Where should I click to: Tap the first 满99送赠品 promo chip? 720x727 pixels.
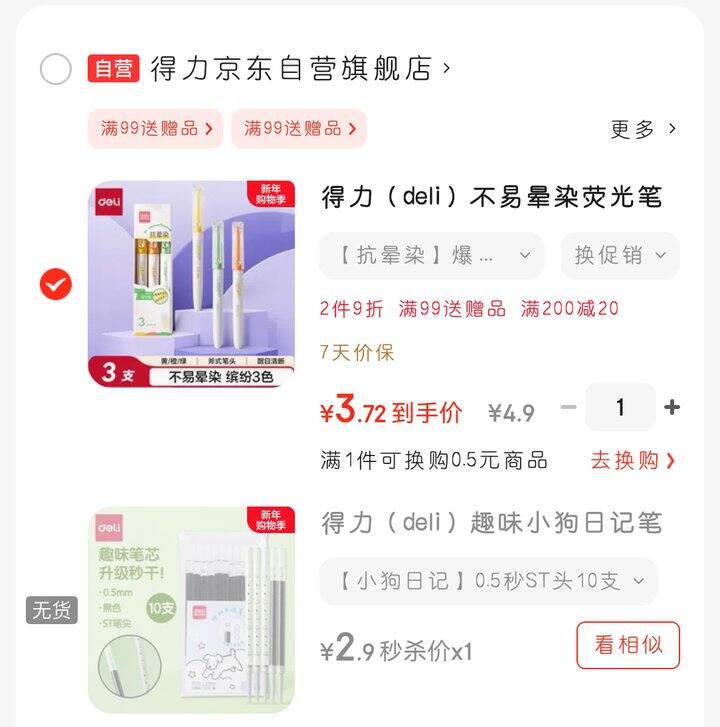155,128
